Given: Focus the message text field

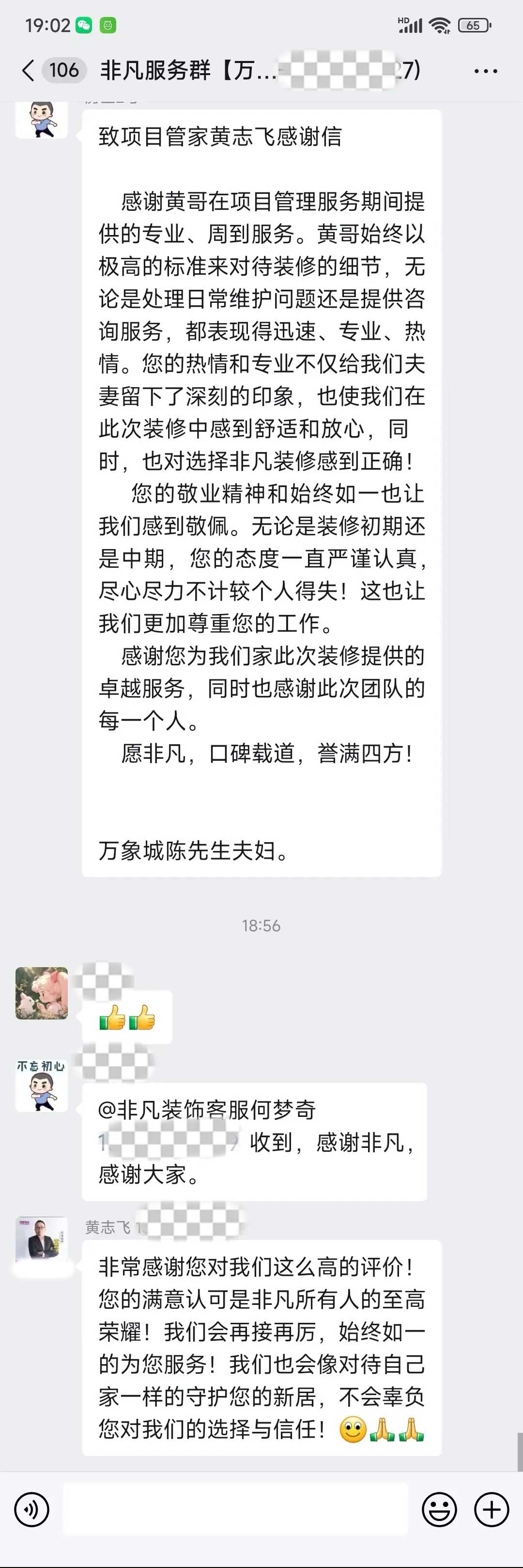Looking at the screenshot, I should (235, 1509).
